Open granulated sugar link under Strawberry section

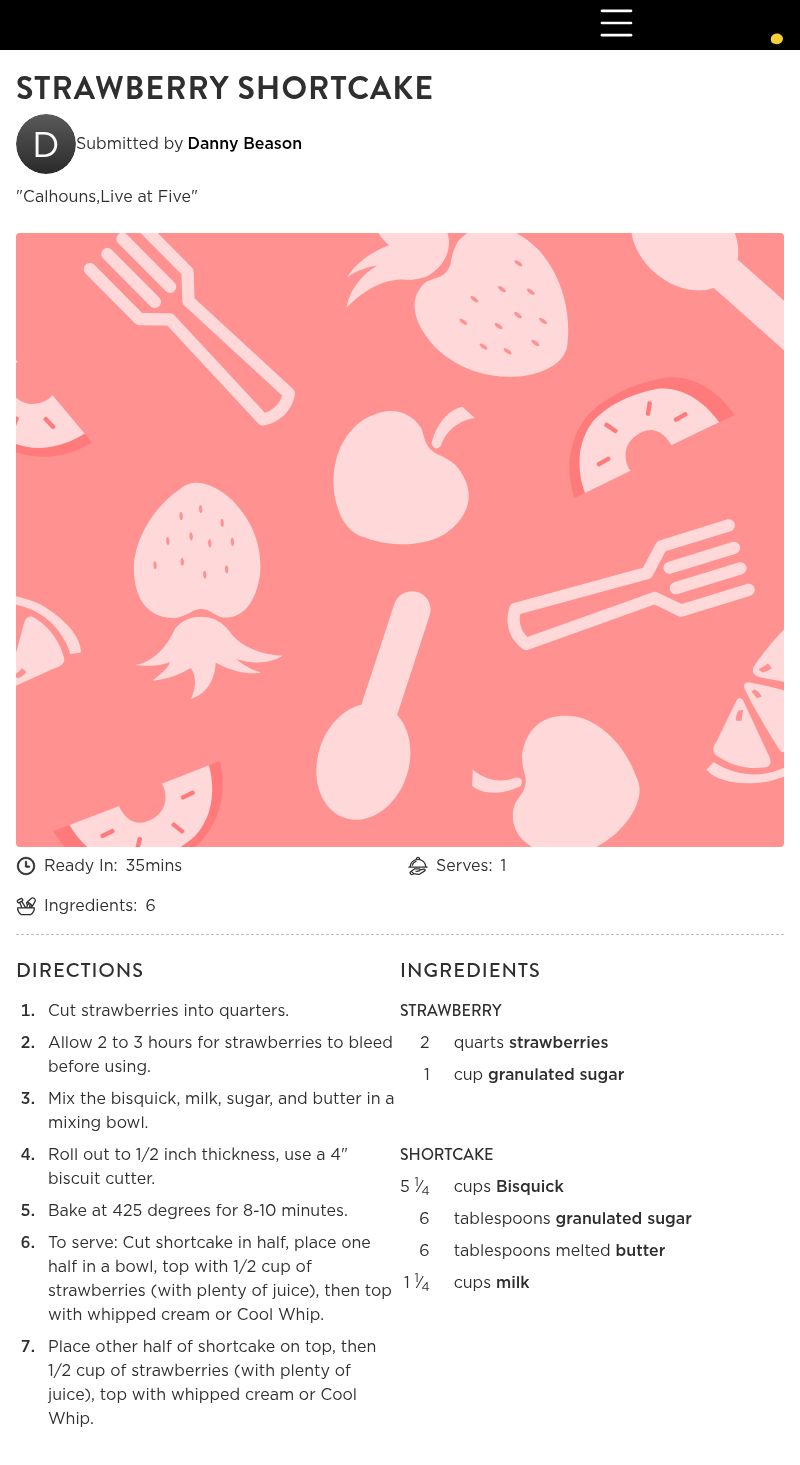click(556, 1075)
